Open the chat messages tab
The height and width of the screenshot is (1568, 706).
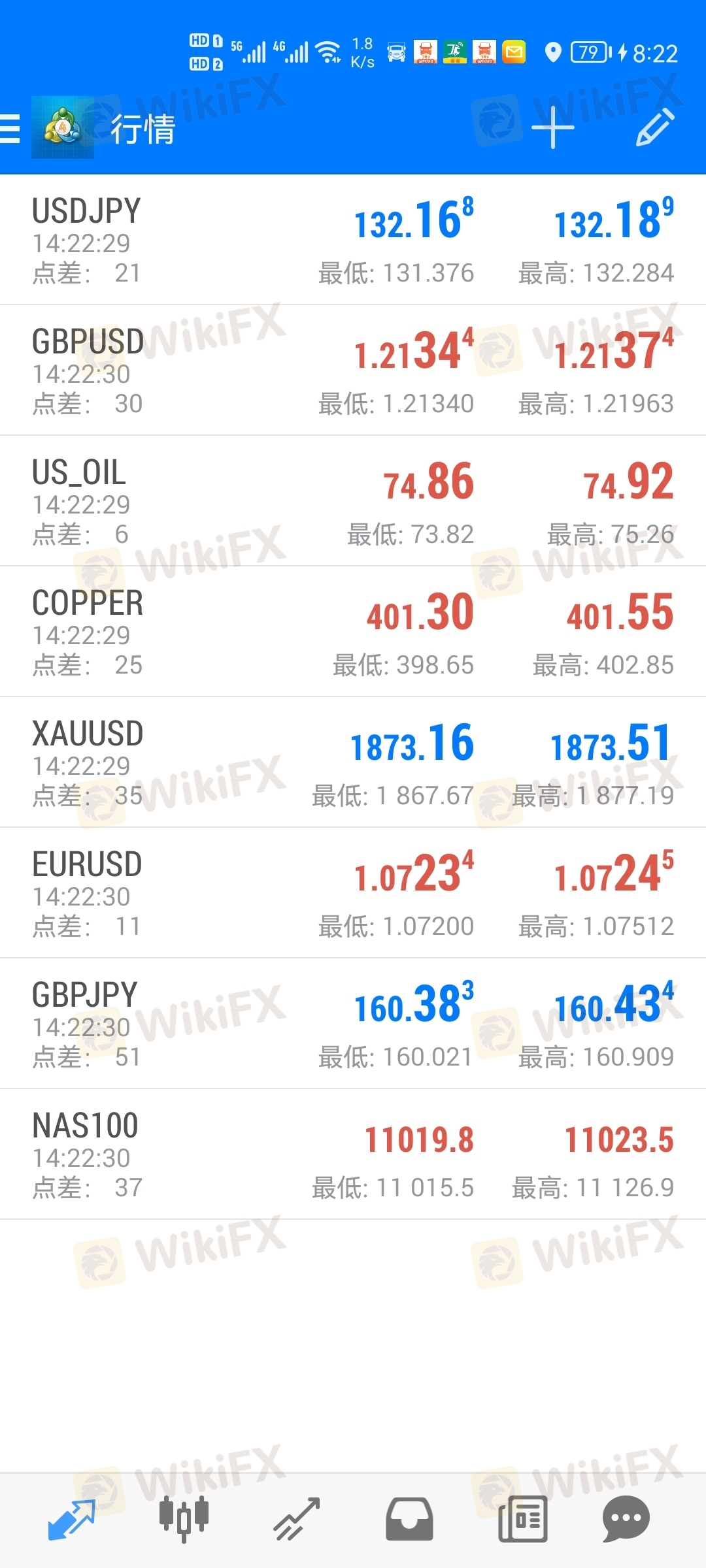tap(626, 1519)
